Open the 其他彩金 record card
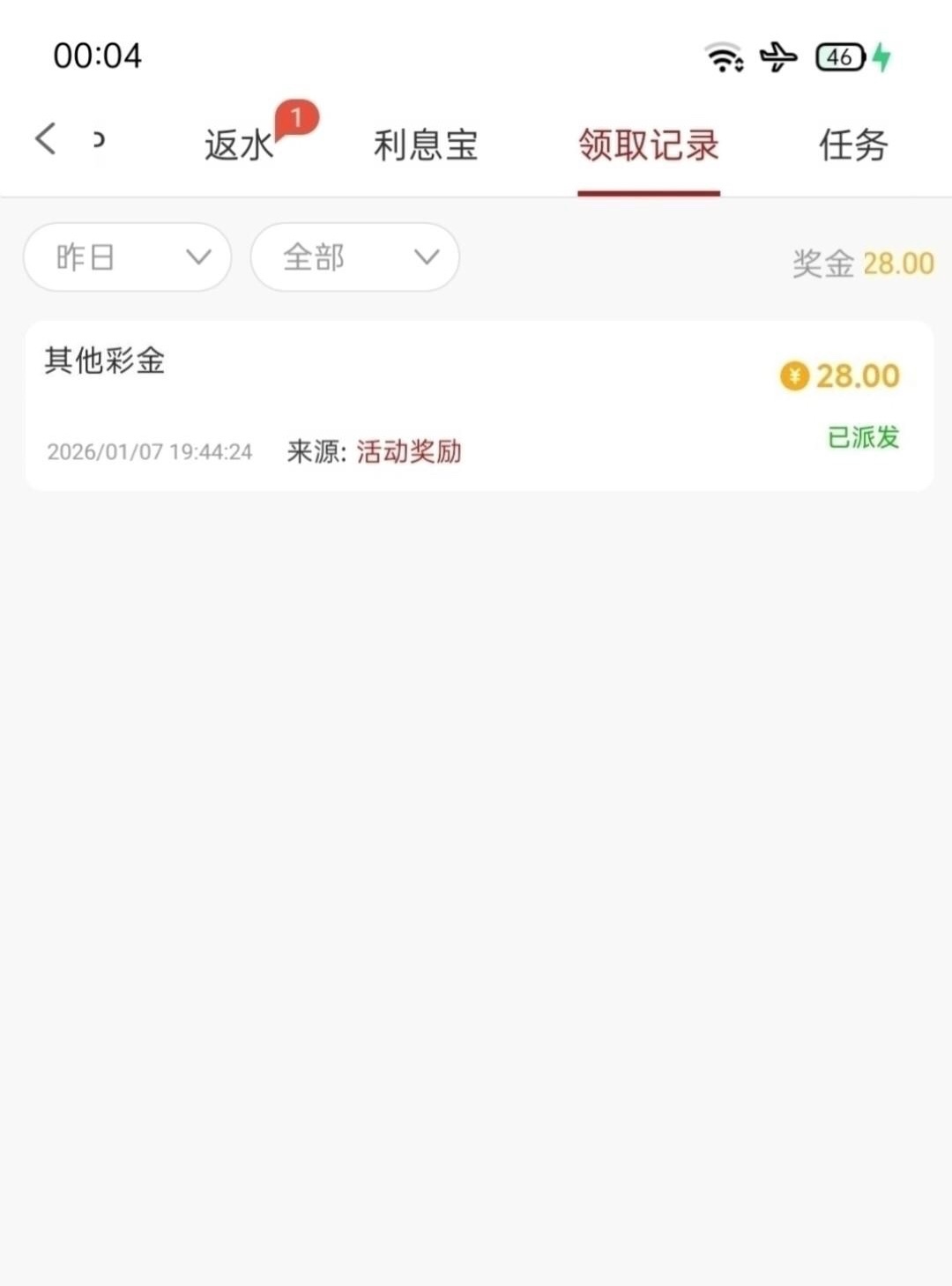Viewport: 952px width, 1286px height. click(479, 405)
